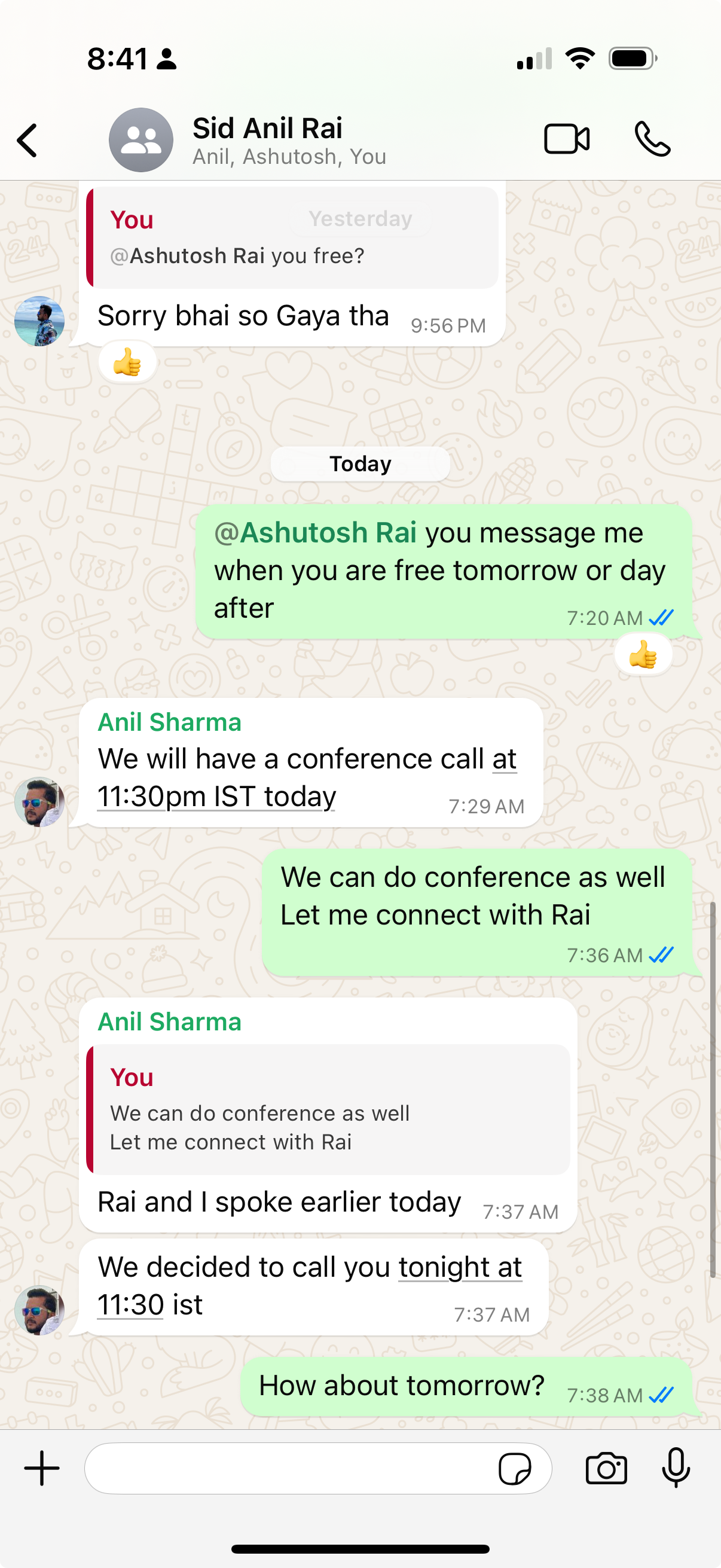The height and width of the screenshot is (1568, 721).
Task: Open the sticker picker in the message box
Action: tap(515, 1469)
